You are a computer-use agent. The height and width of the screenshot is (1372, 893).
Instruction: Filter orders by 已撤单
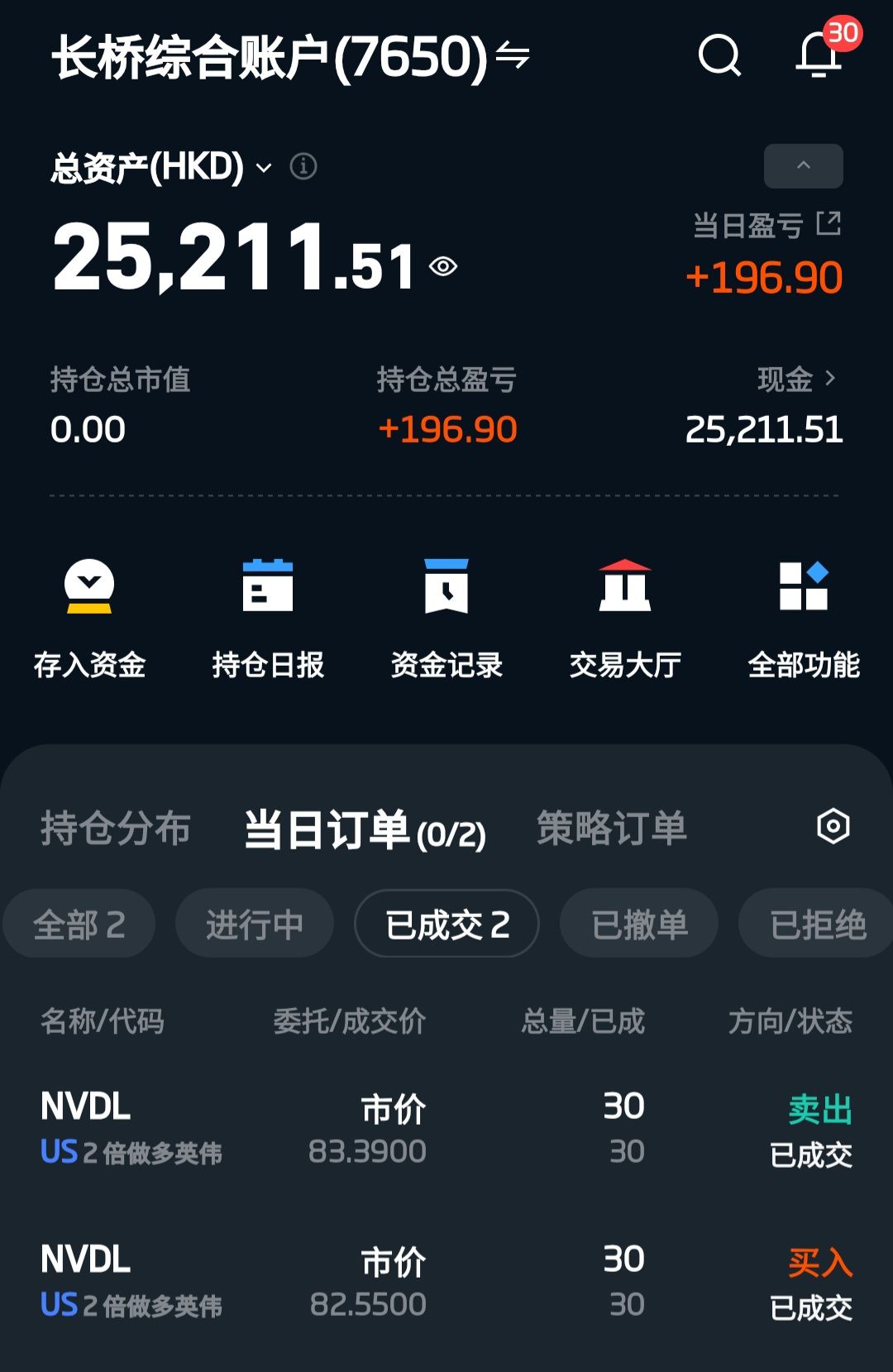(x=639, y=924)
